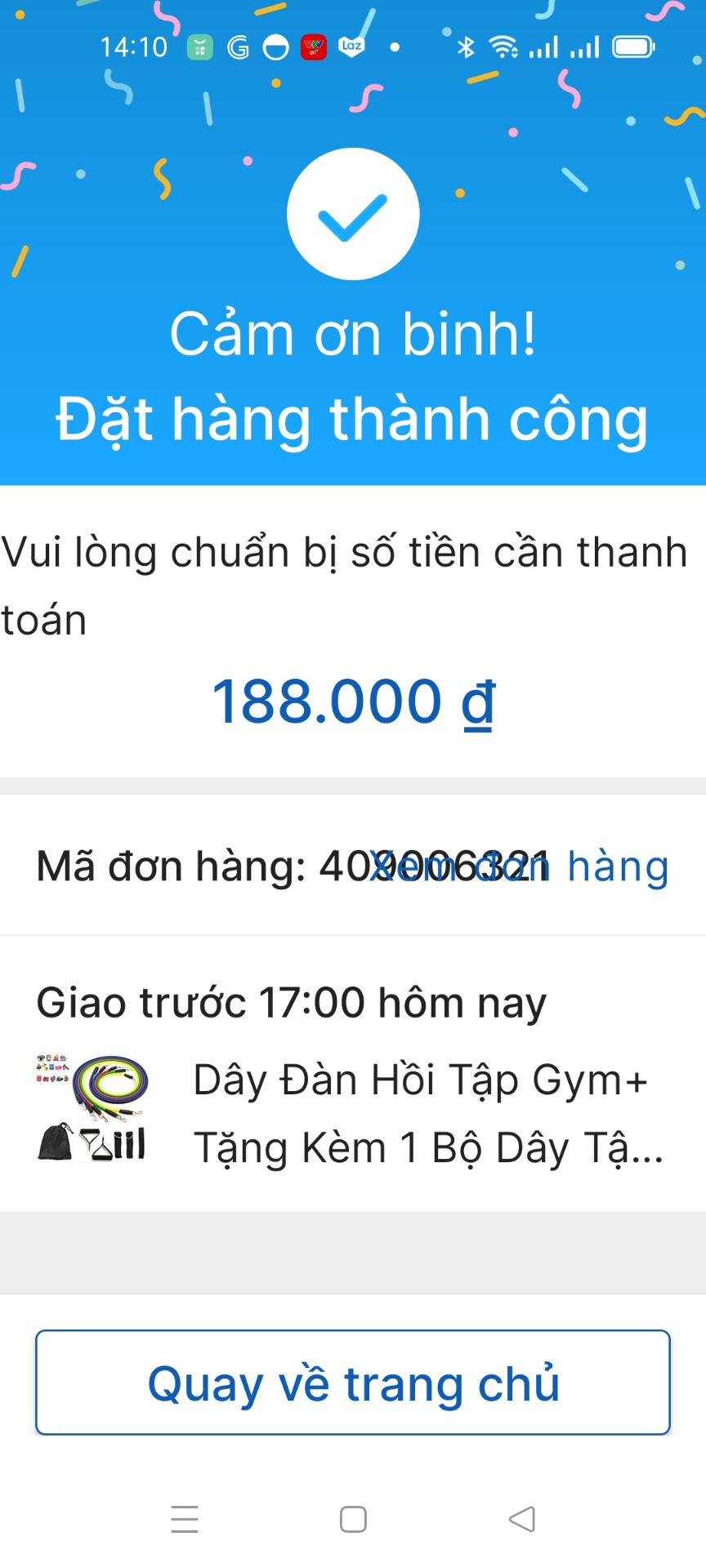Tap the Wi-Fi signal icon
The width and height of the screenshot is (706, 1568).
coord(503,47)
